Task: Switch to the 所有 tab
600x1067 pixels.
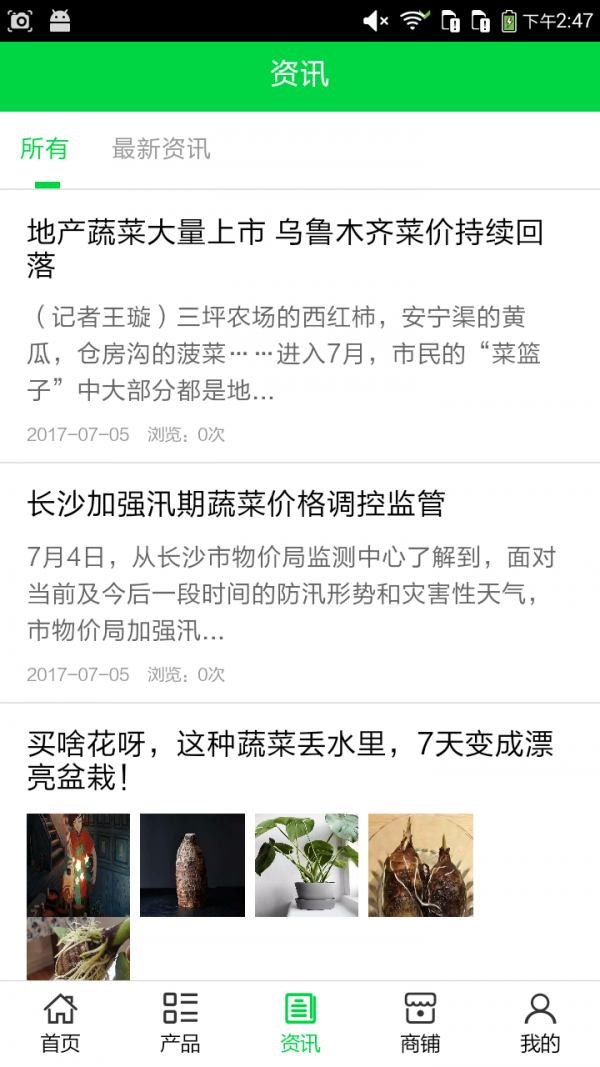Action: pyautogui.click(x=45, y=150)
